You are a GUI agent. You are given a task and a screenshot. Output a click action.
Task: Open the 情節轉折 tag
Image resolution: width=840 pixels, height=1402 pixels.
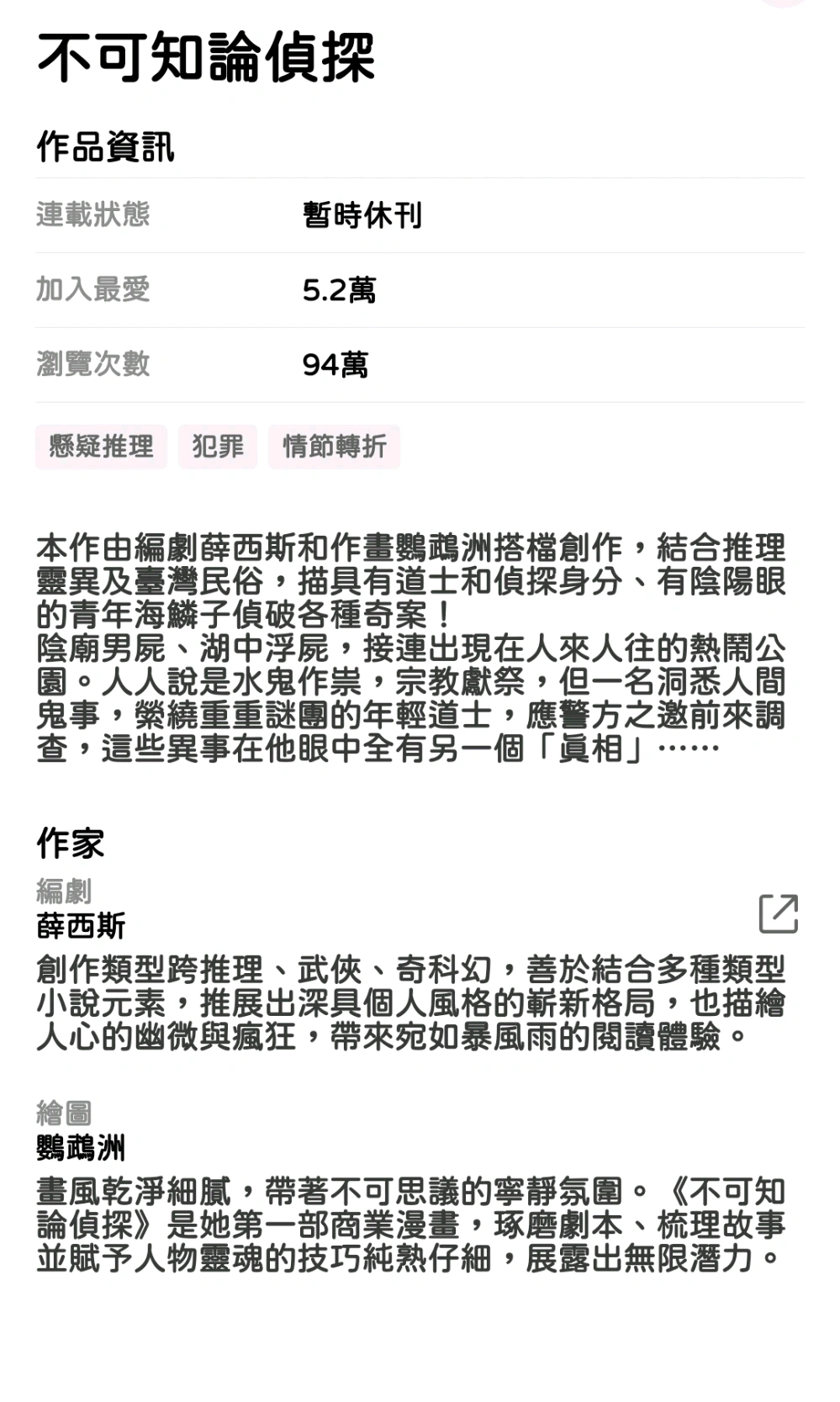(x=334, y=446)
